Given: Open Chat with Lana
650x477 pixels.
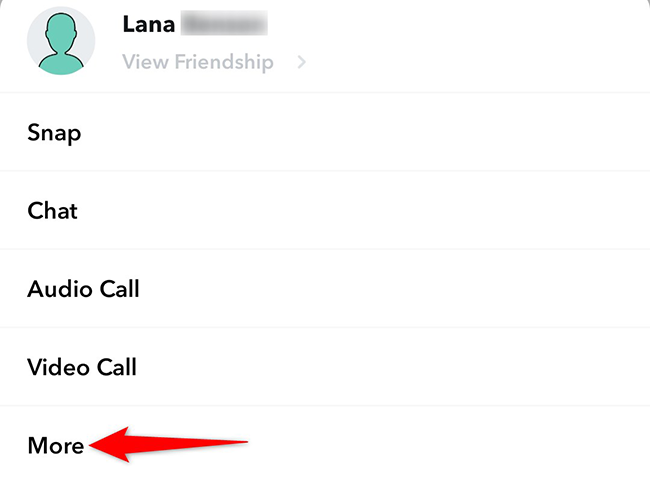Looking at the screenshot, I should click(53, 211).
